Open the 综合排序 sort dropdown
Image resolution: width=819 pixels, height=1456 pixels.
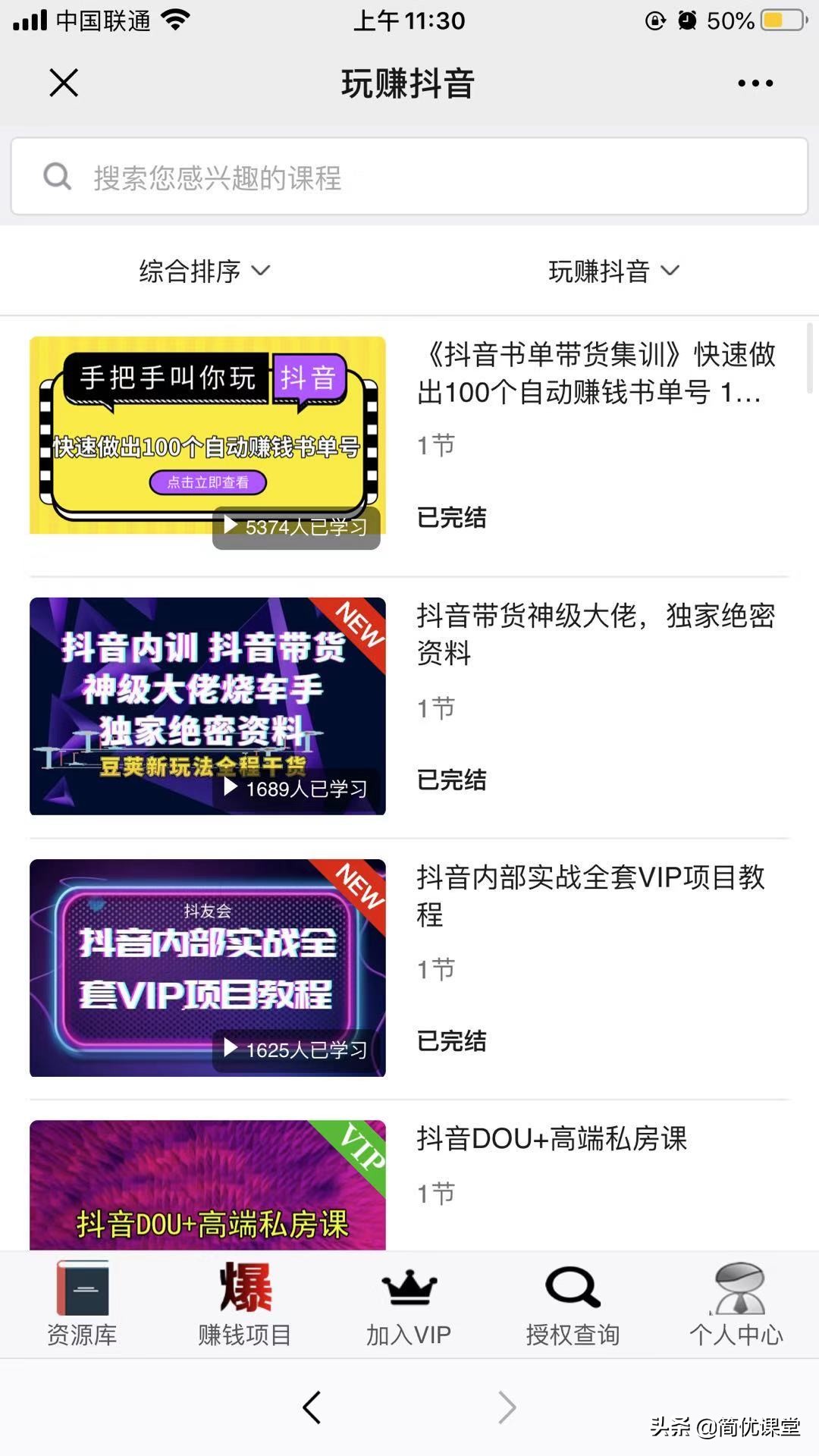click(203, 271)
